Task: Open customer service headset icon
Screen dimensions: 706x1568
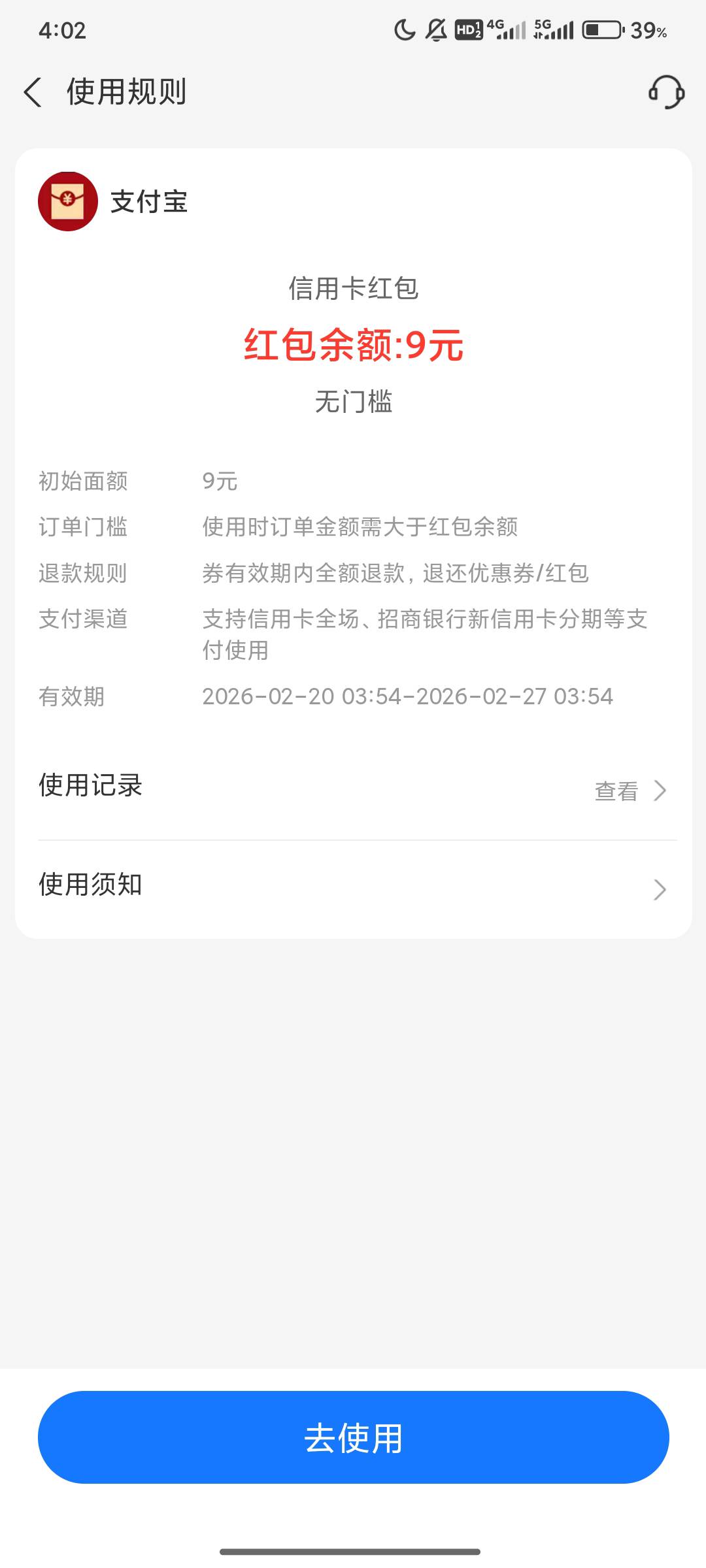Action: (x=665, y=91)
